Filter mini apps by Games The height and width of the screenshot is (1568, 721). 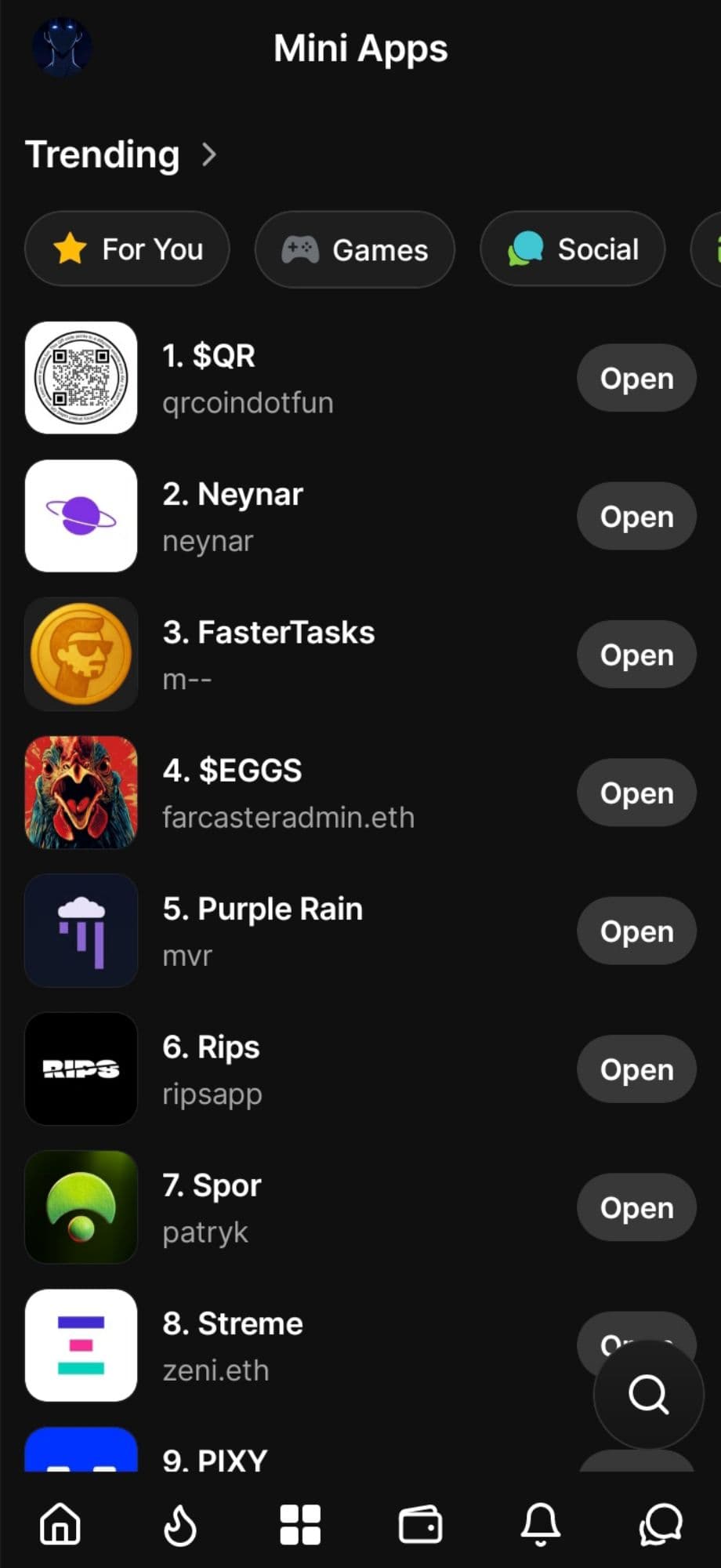(x=354, y=249)
